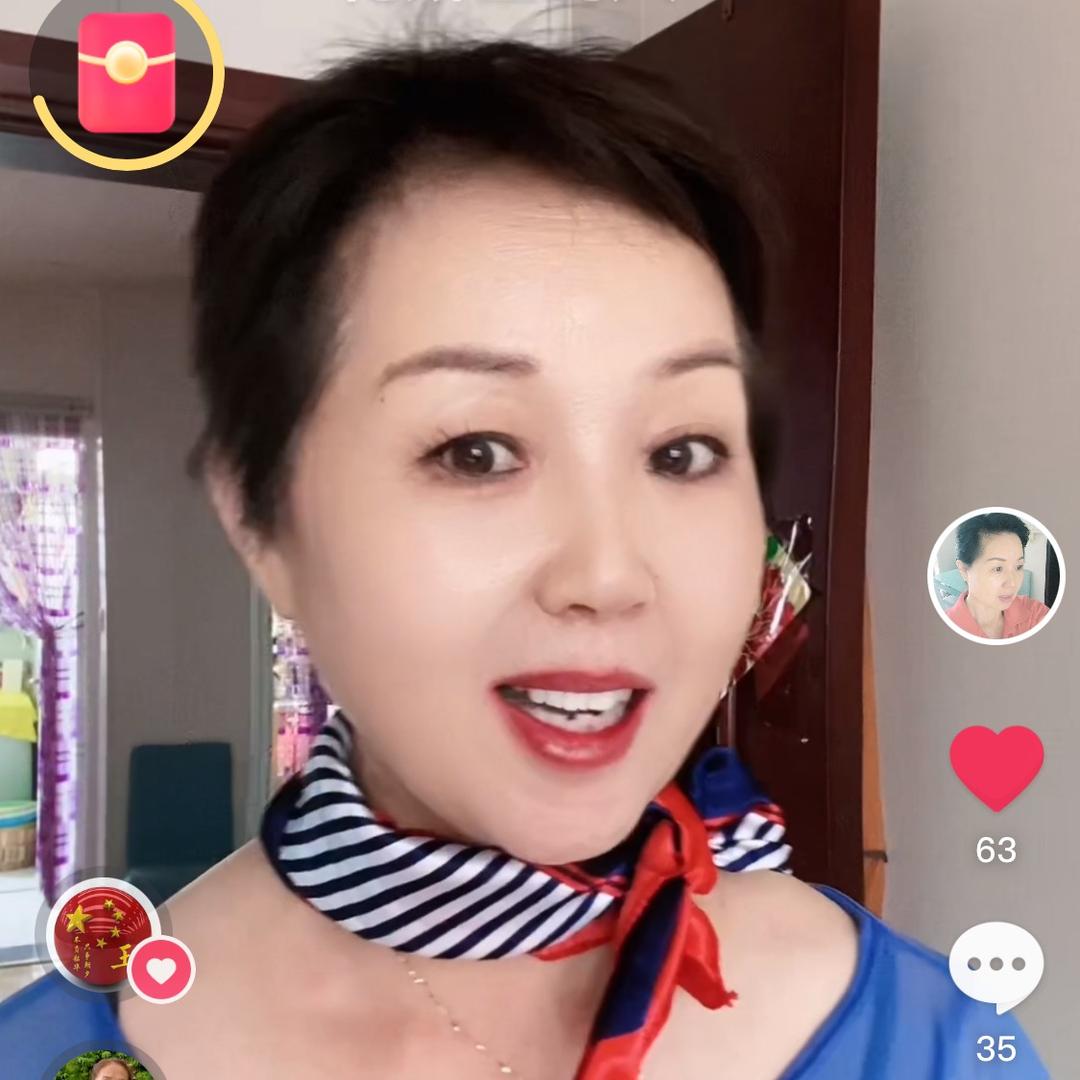Open the red envelope reward icon
The width and height of the screenshot is (1080, 1080).
[x=127, y=73]
